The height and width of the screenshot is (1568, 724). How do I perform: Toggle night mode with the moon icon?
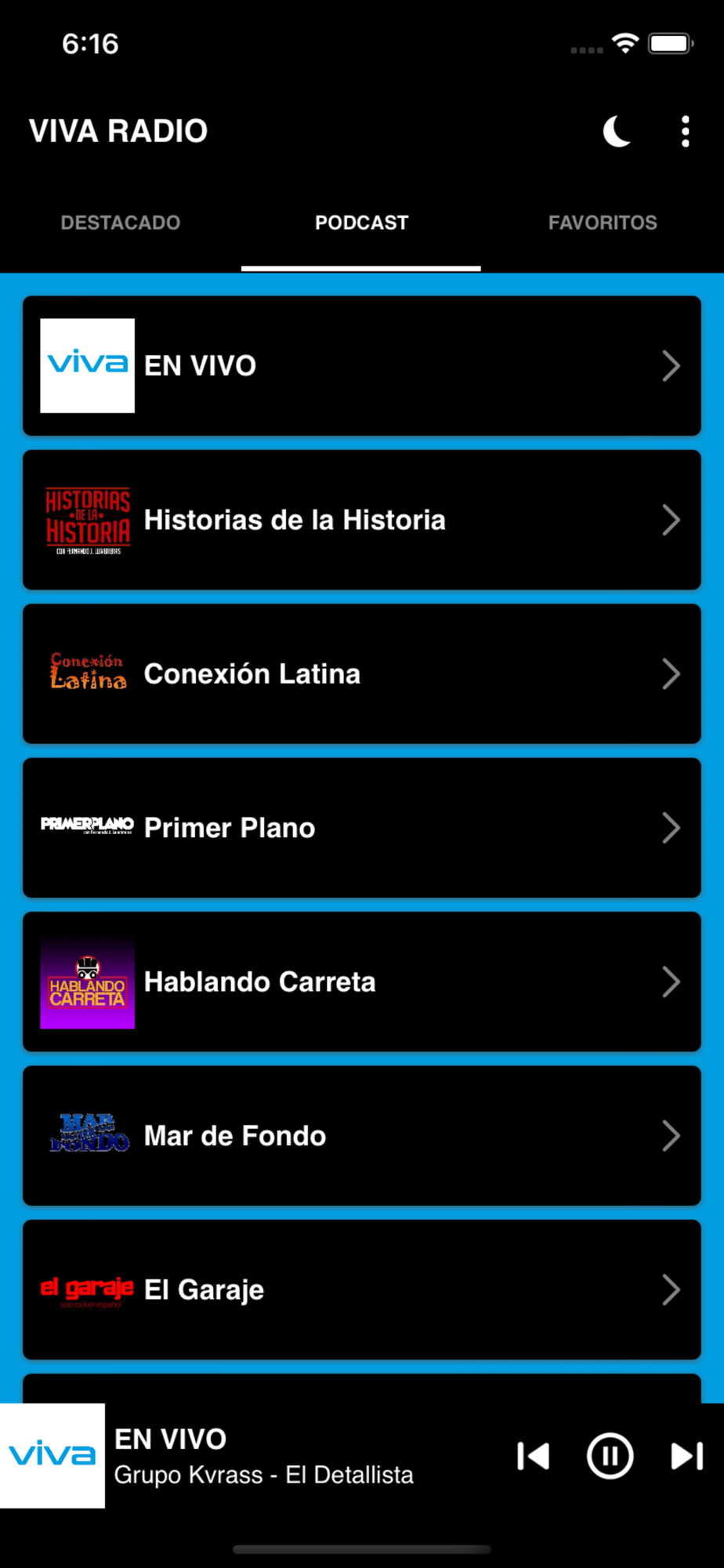617,132
